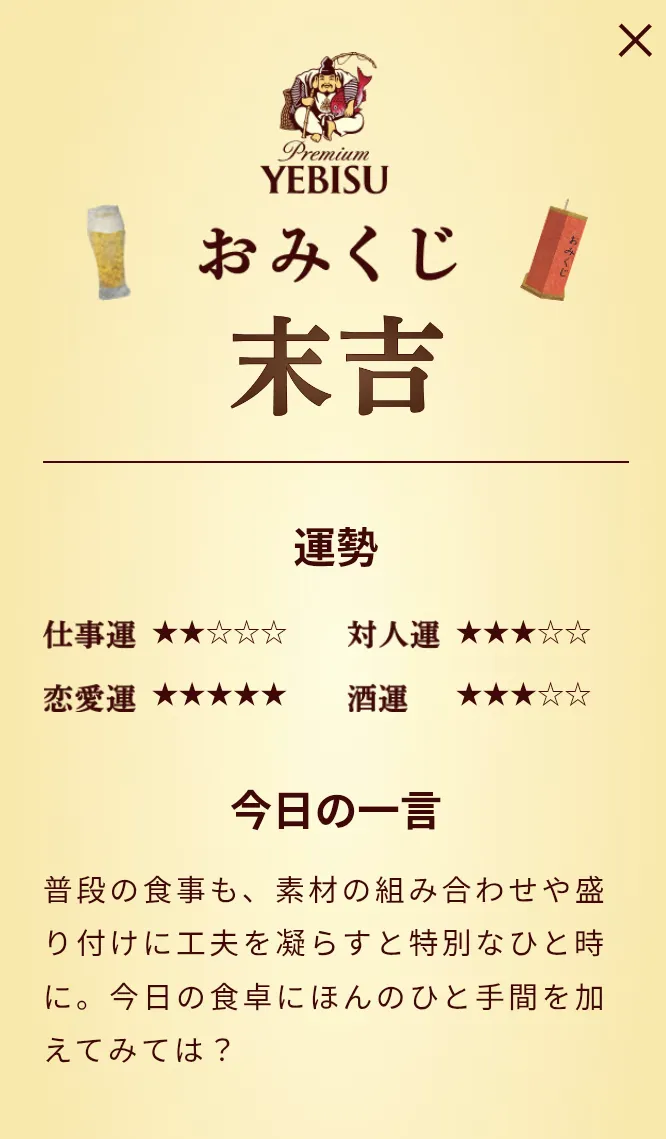Close the omikuji fortune result
Screen dimensions: 666x1139
[x=634, y=41]
